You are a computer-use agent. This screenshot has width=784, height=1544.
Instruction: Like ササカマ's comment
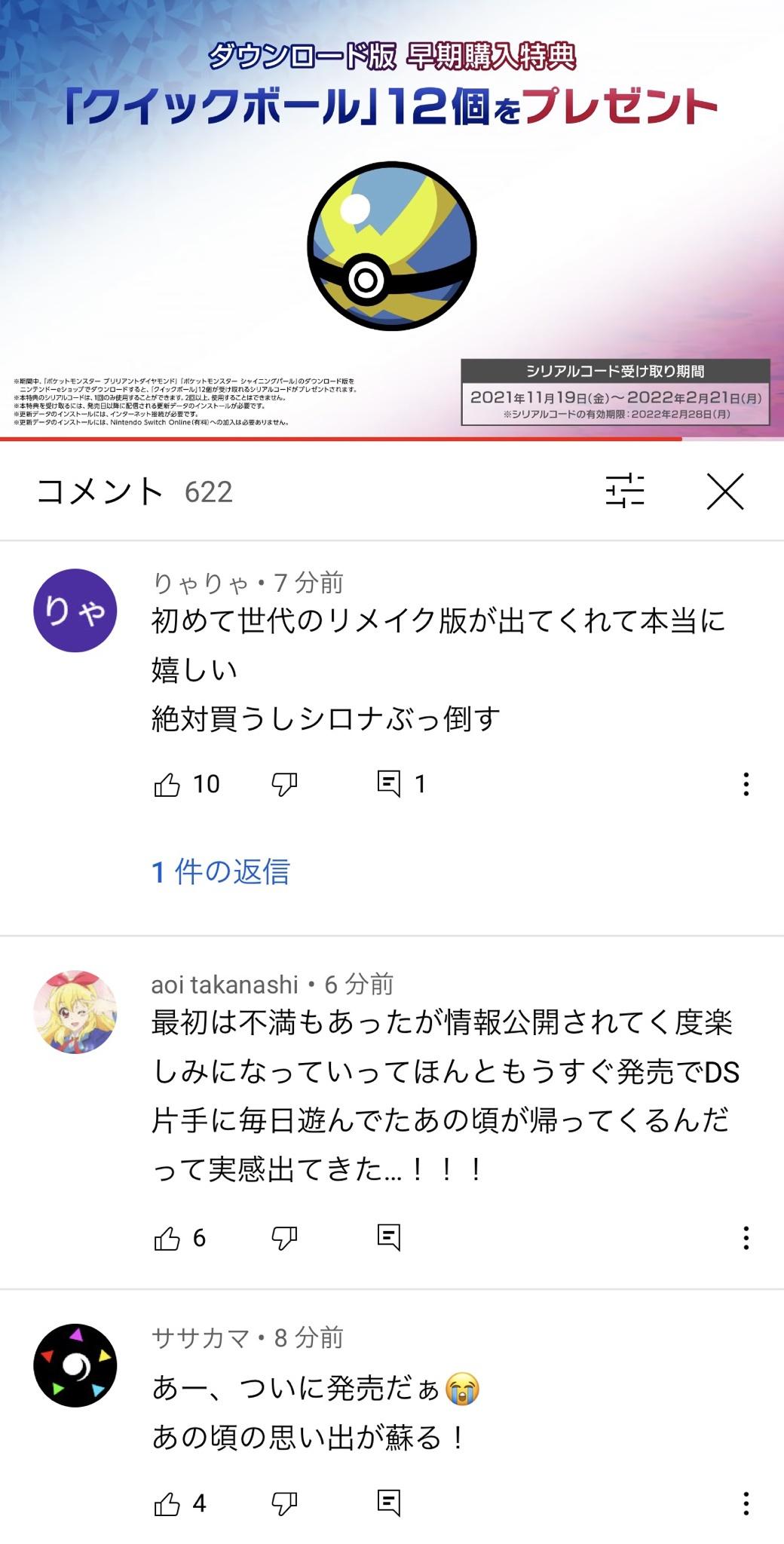pos(167,1503)
